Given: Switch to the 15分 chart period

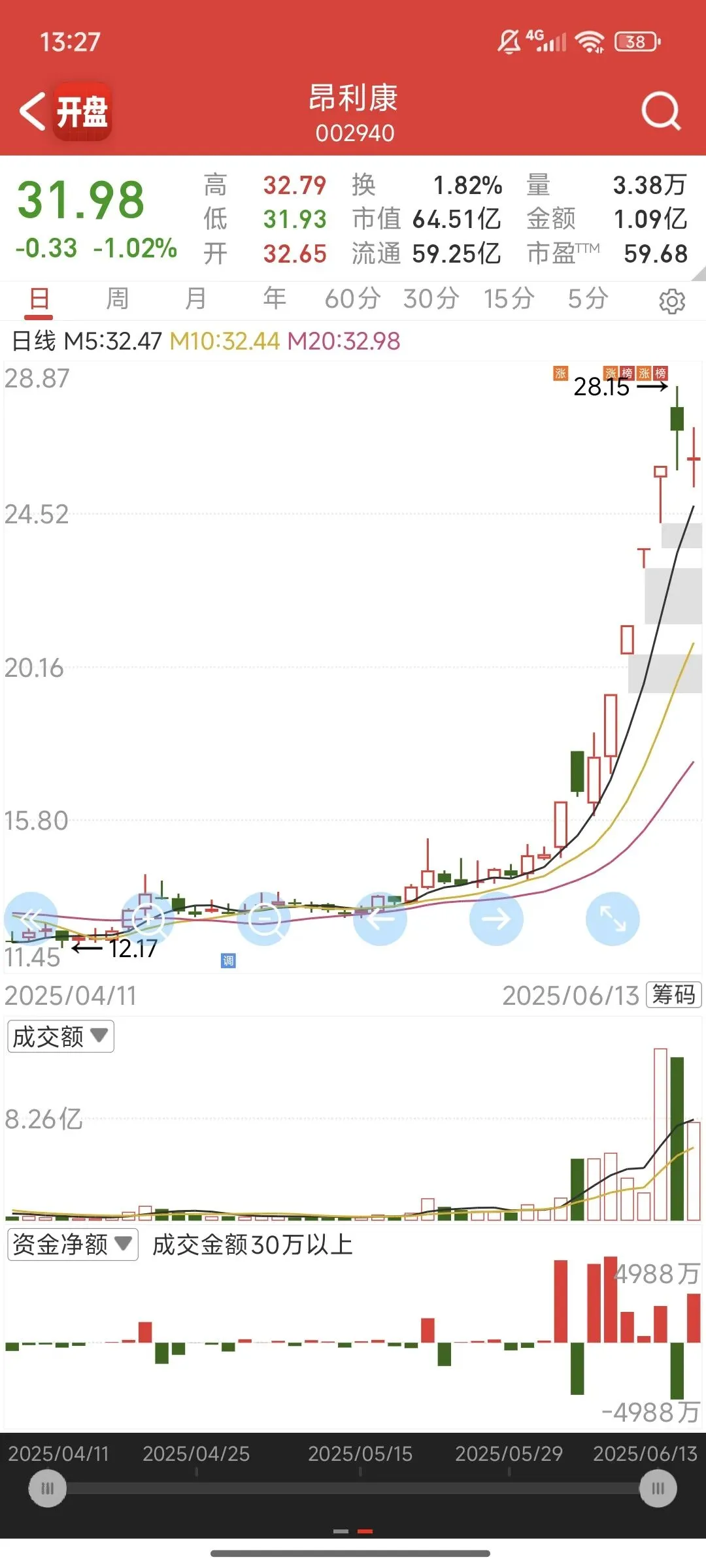Looking at the screenshot, I should 509,299.
